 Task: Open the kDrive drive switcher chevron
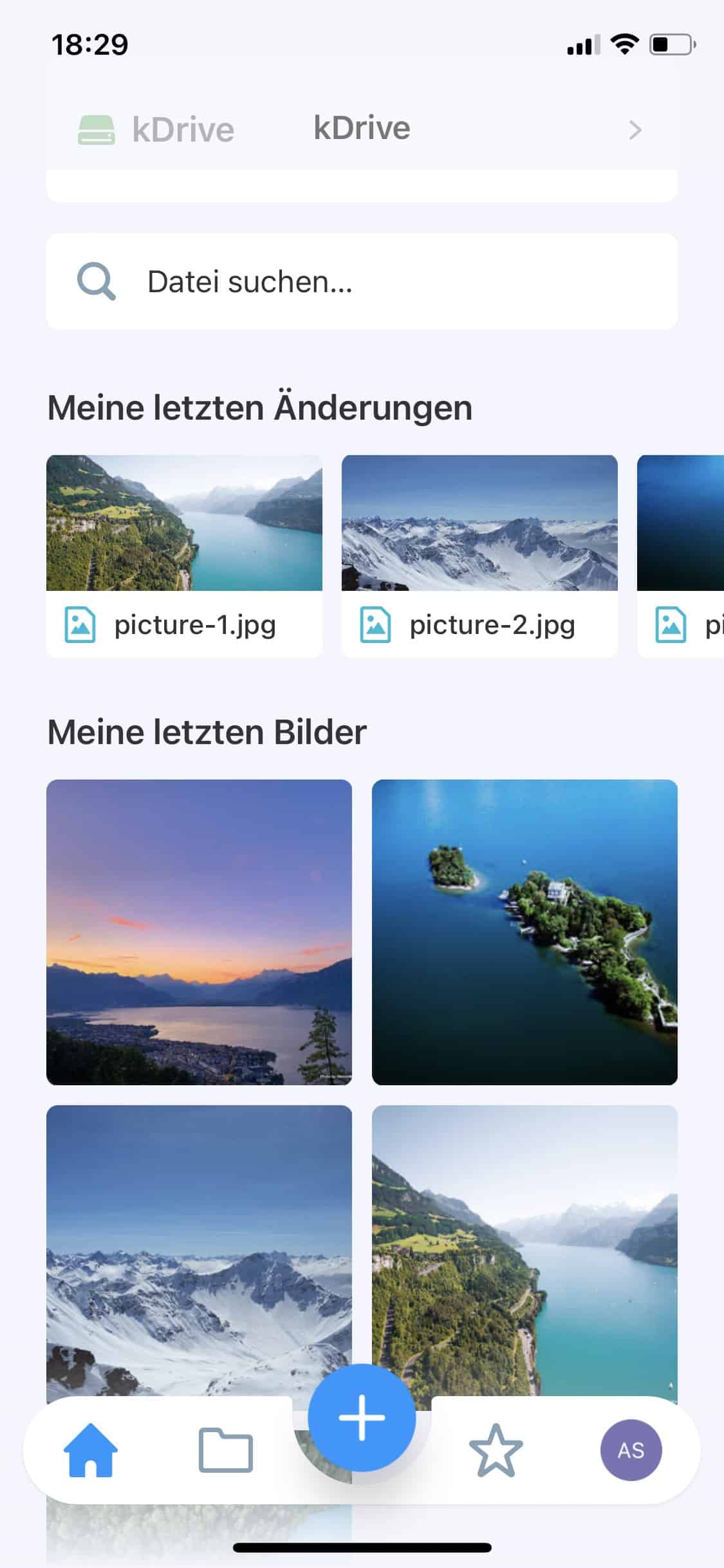tap(635, 130)
